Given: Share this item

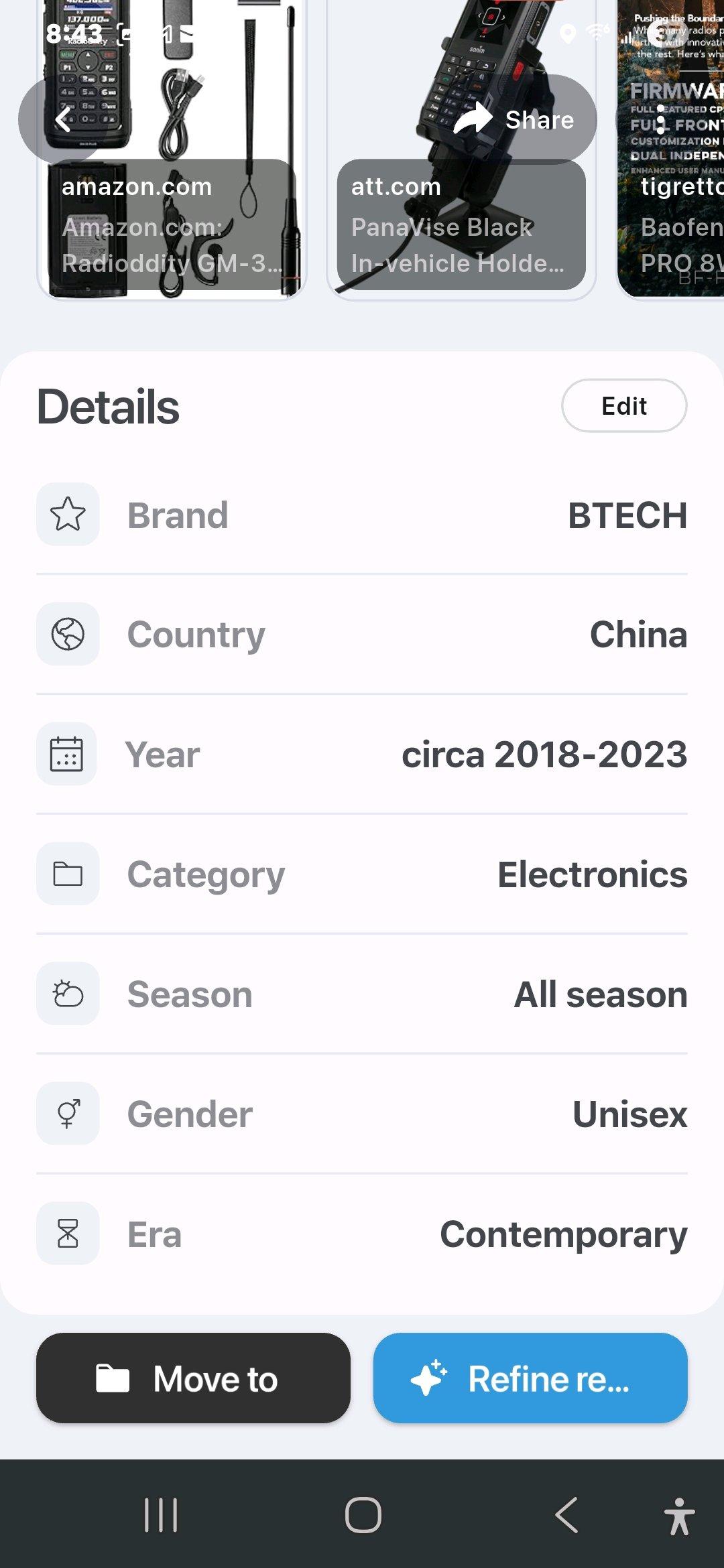Looking at the screenshot, I should [x=515, y=120].
